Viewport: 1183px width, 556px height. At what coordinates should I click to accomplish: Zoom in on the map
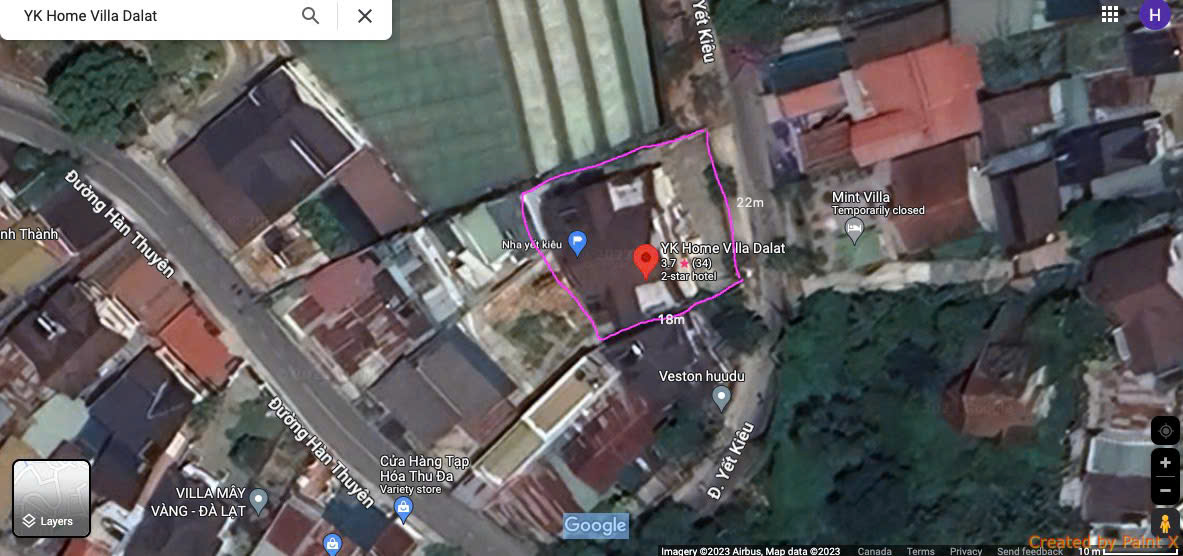tap(1165, 463)
